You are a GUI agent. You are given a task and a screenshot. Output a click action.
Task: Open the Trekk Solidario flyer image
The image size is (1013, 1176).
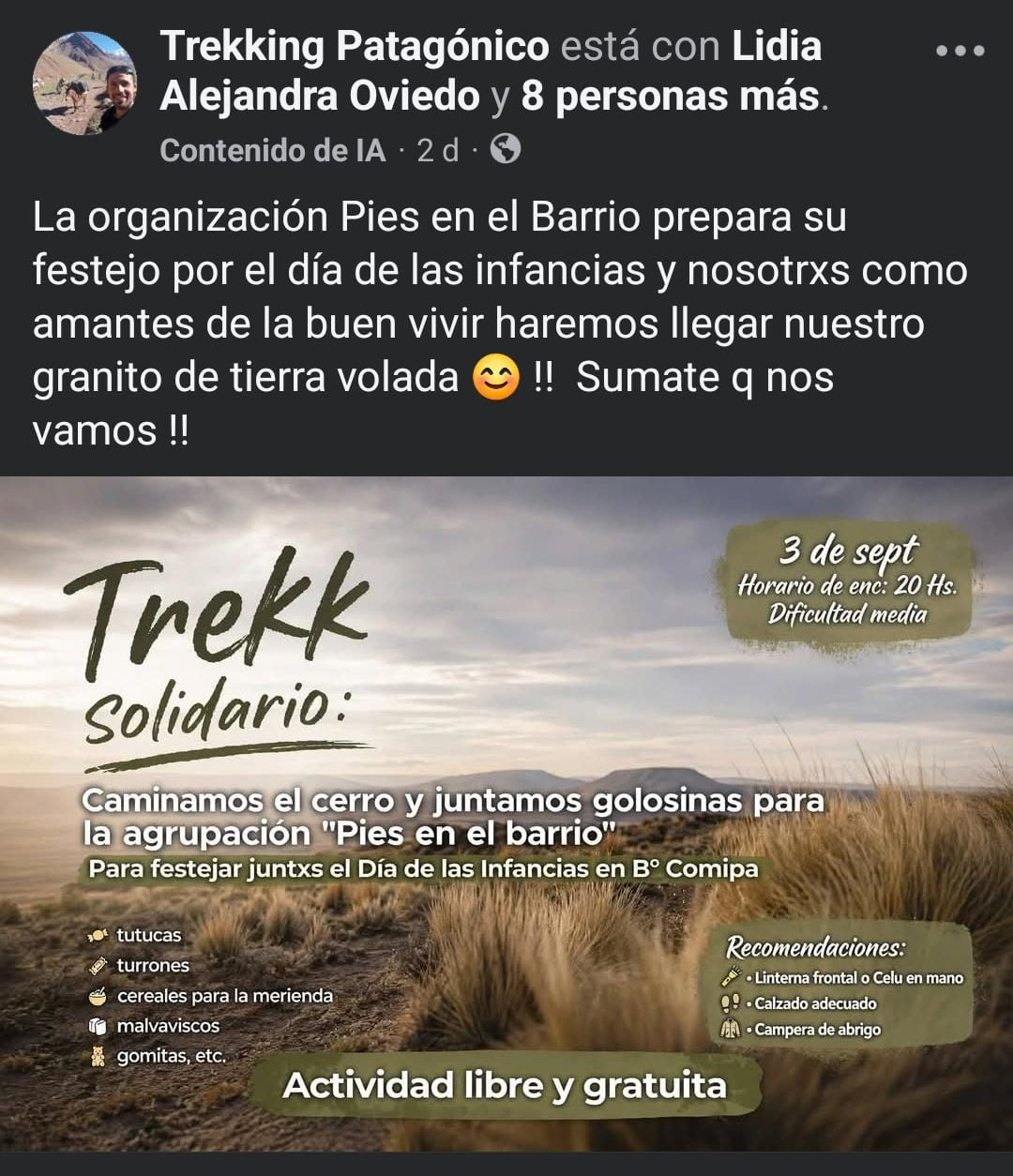tap(506, 814)
